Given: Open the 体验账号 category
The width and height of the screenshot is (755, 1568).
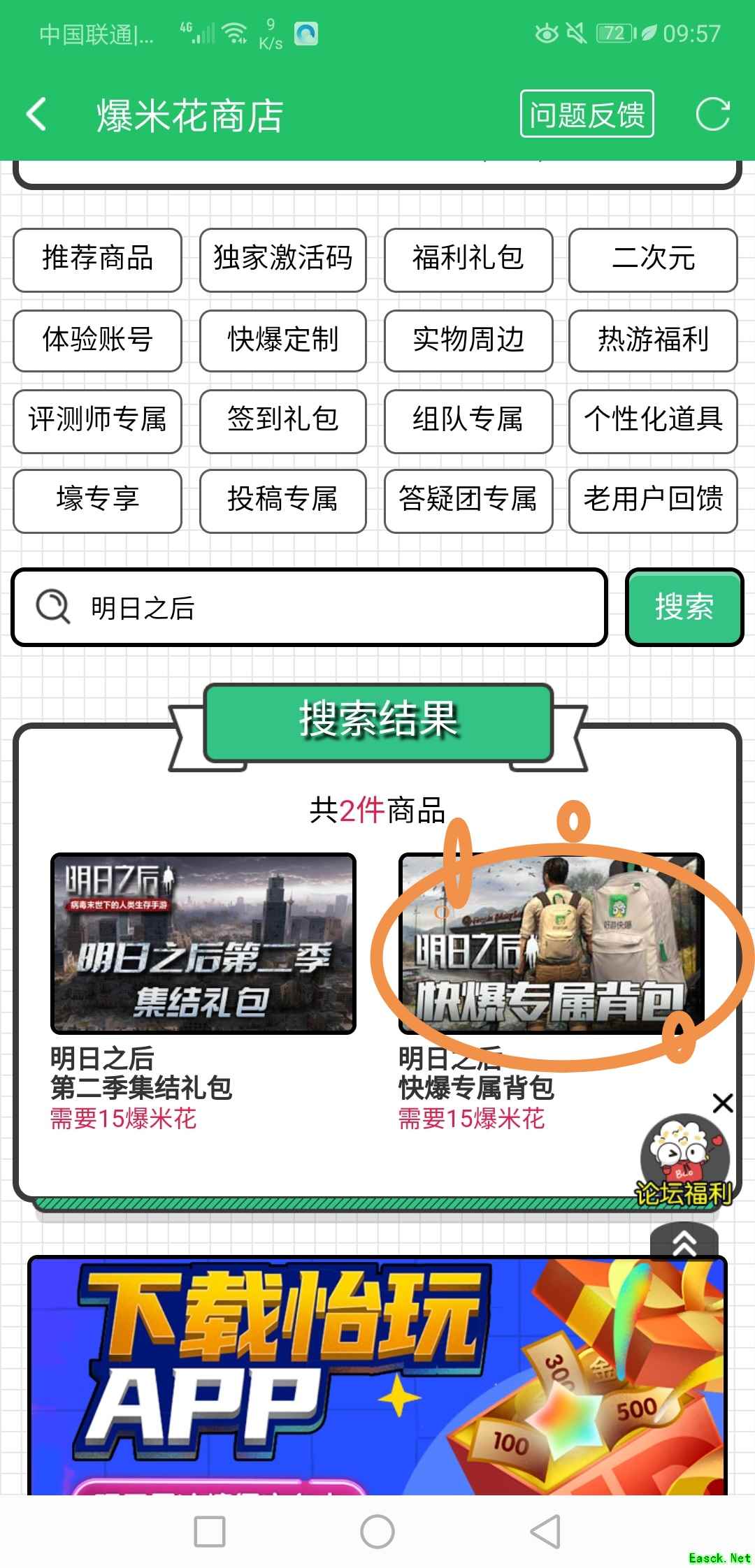Looking at the screenshot, I should [x=97, y=340].
